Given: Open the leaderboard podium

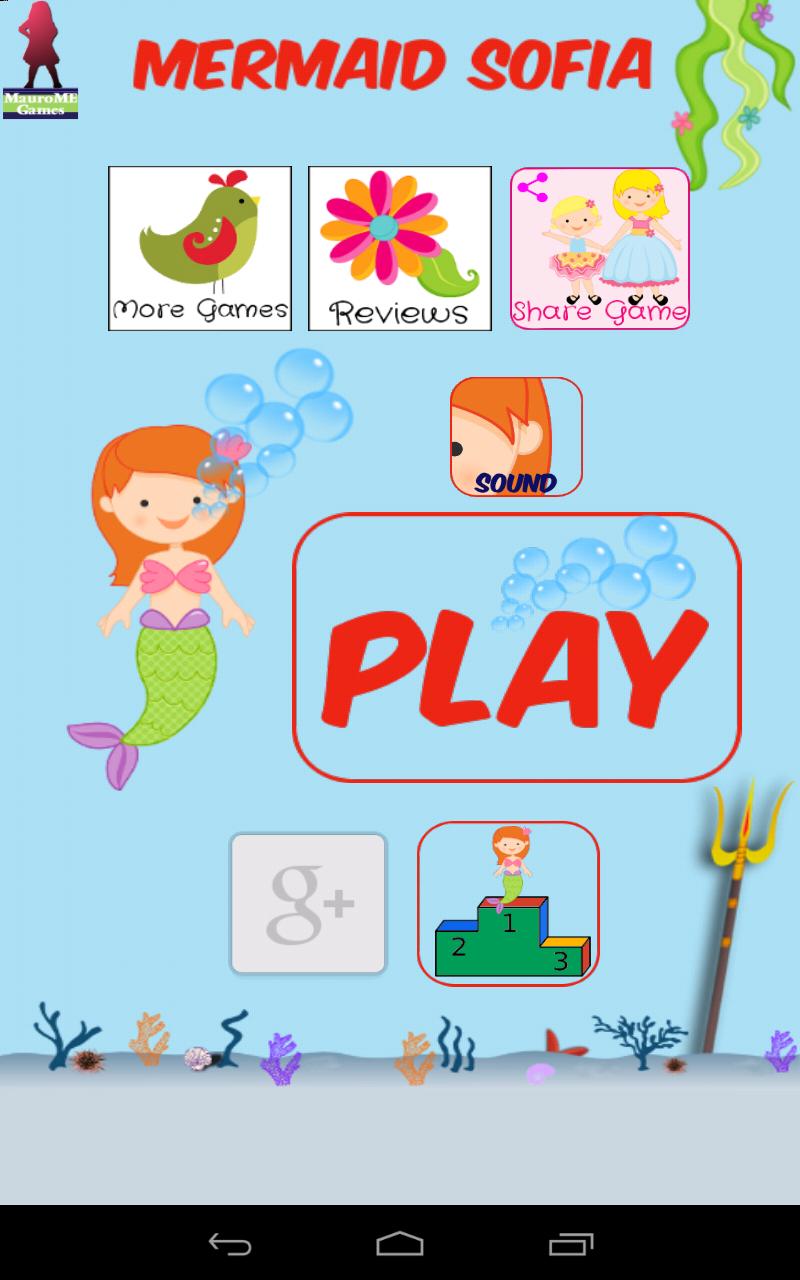Looking at the screenshot, I should [508, 904].
